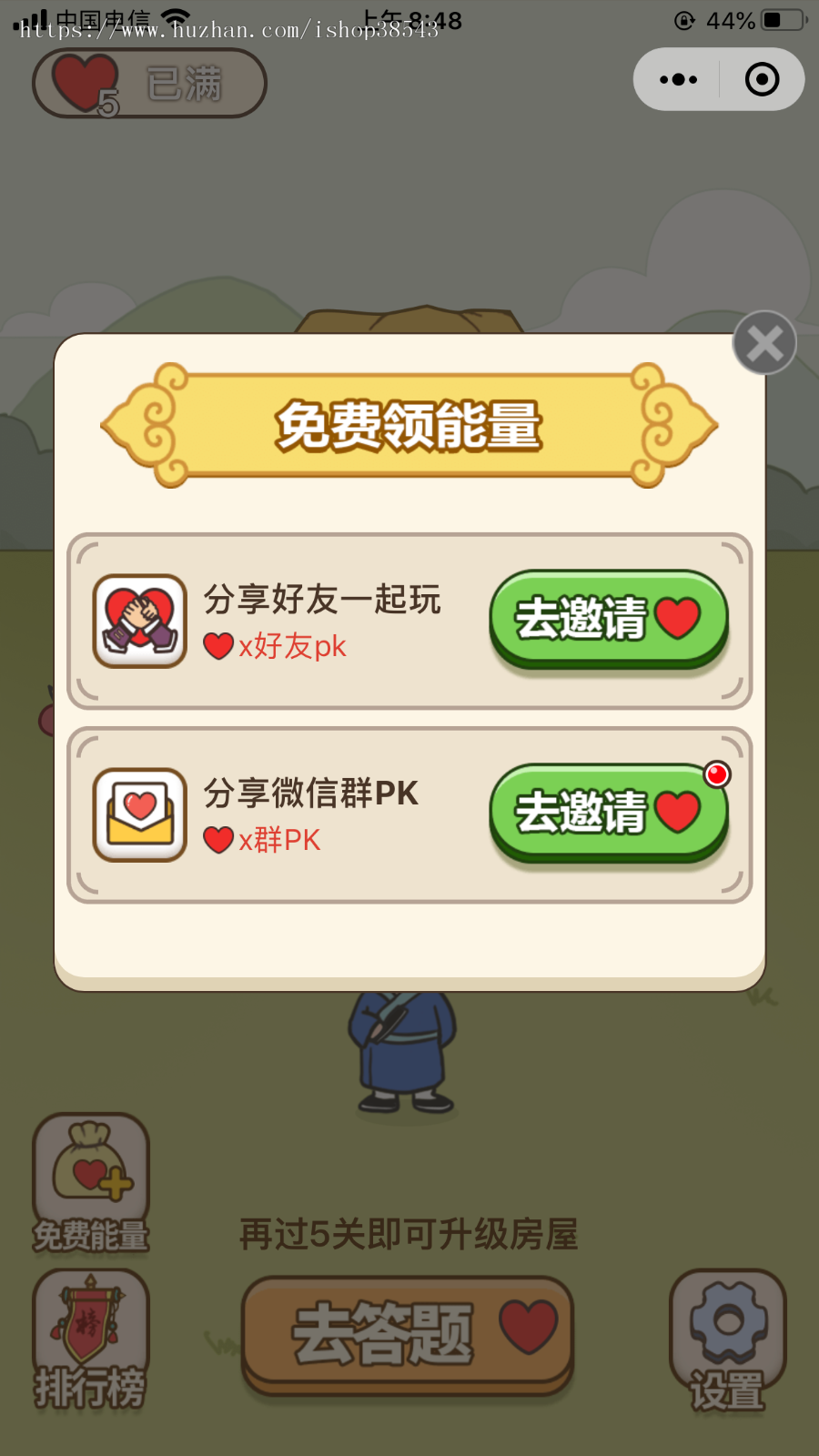819x1456 pixels.
Task: Tap 去邀请 for 分享好友一起玩
Action: [608, 619]
